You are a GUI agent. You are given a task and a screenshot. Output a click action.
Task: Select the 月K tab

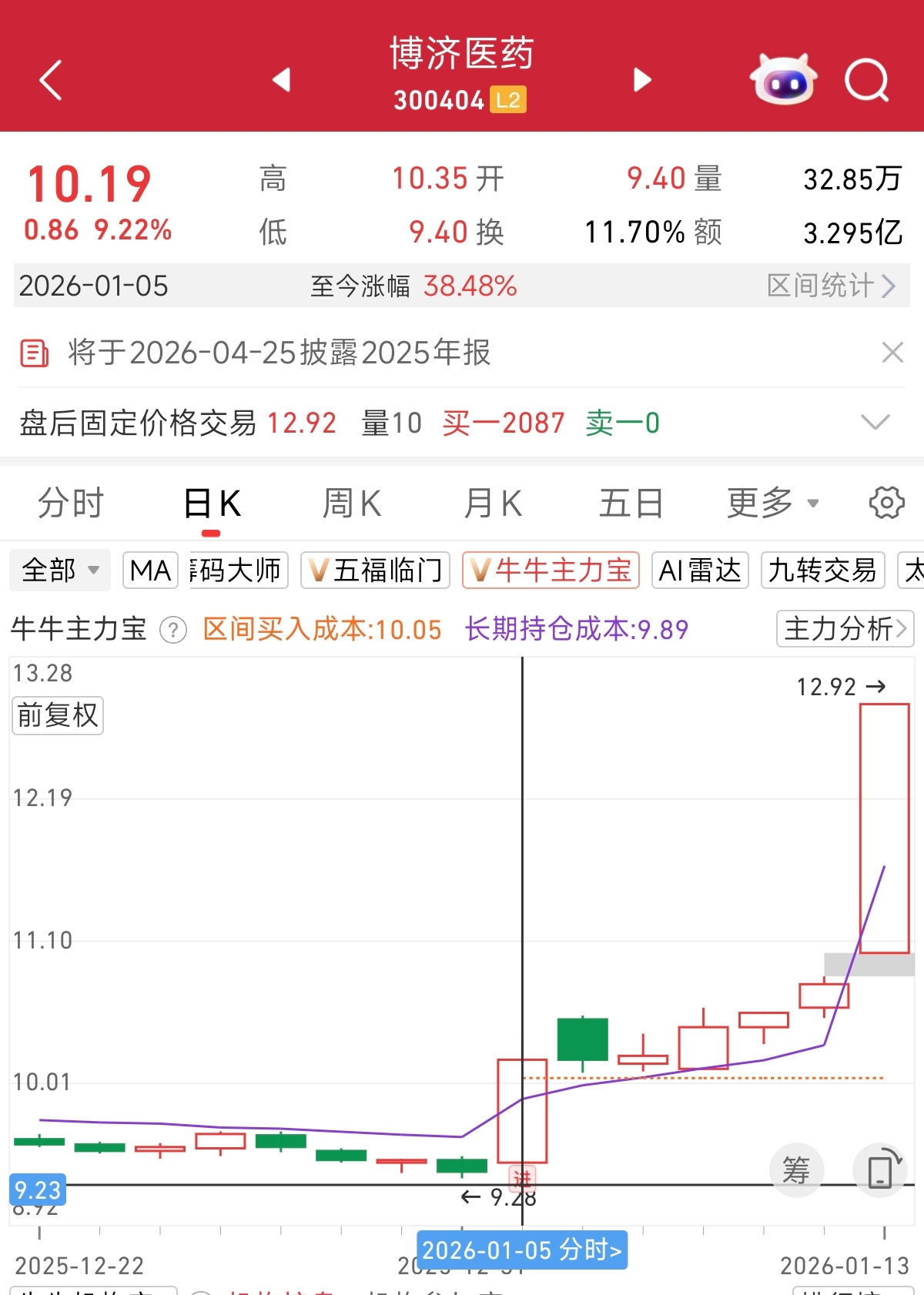[493, 504]
